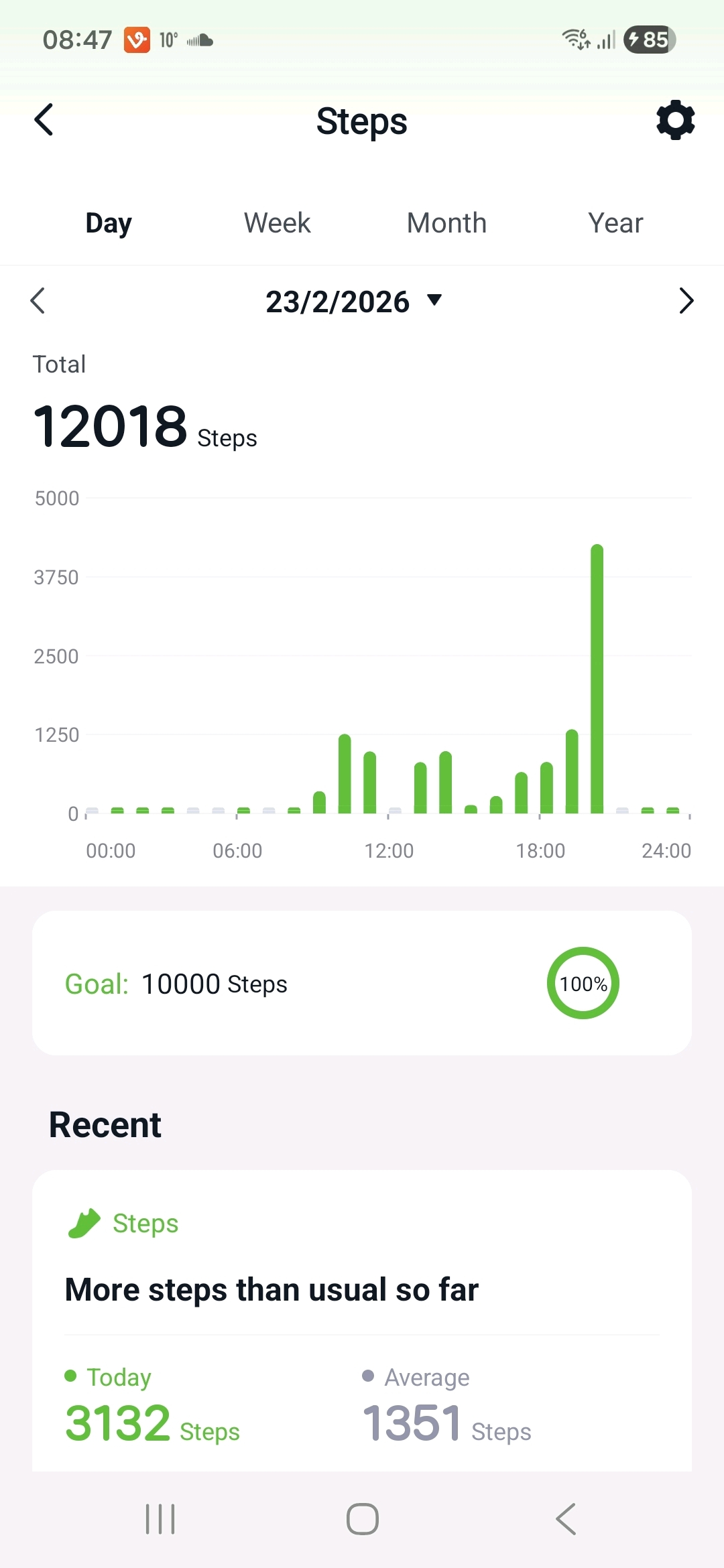Open the 23/2/2026 date picker

pos(353,302)
